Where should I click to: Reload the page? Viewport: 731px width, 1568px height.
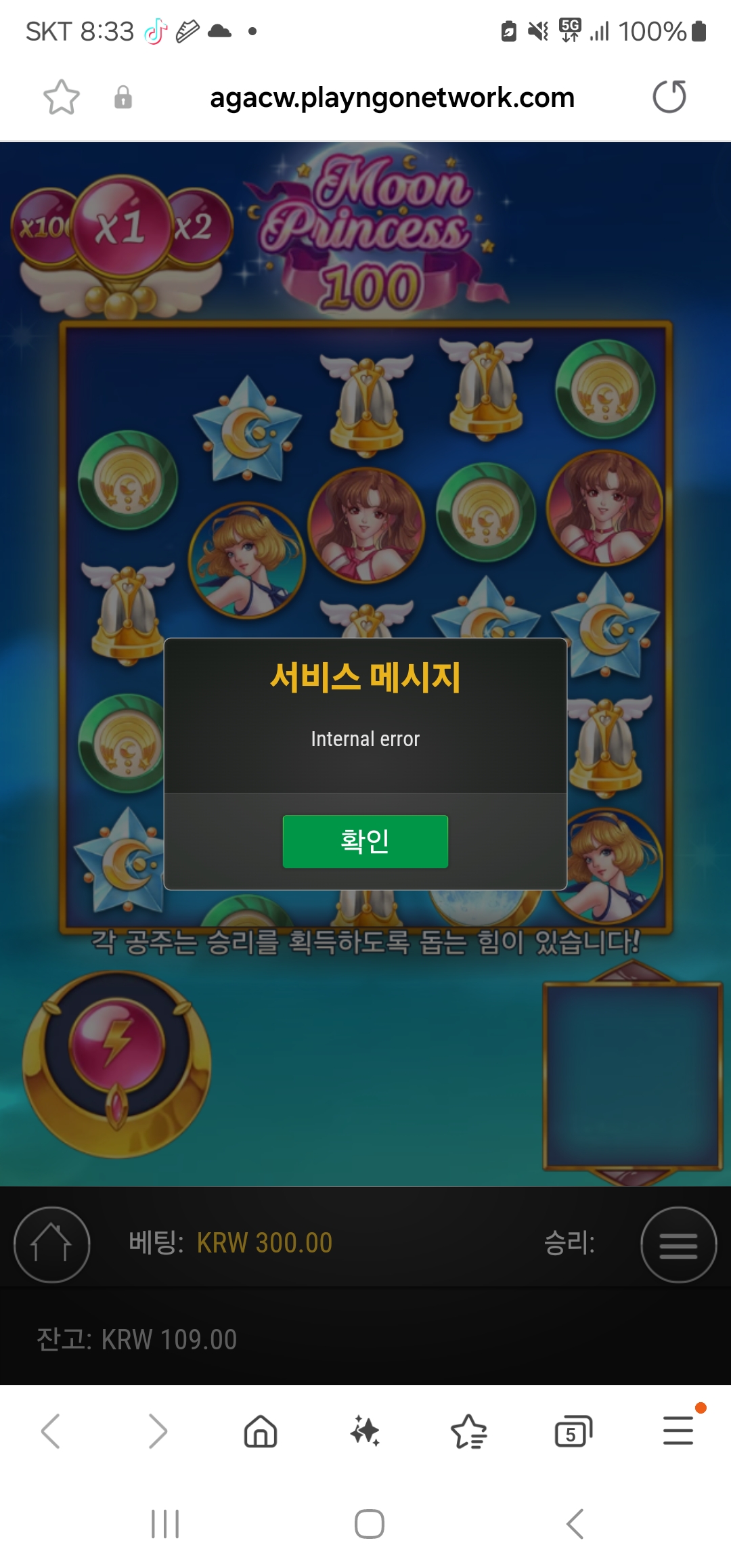click(x=669, y=96)
